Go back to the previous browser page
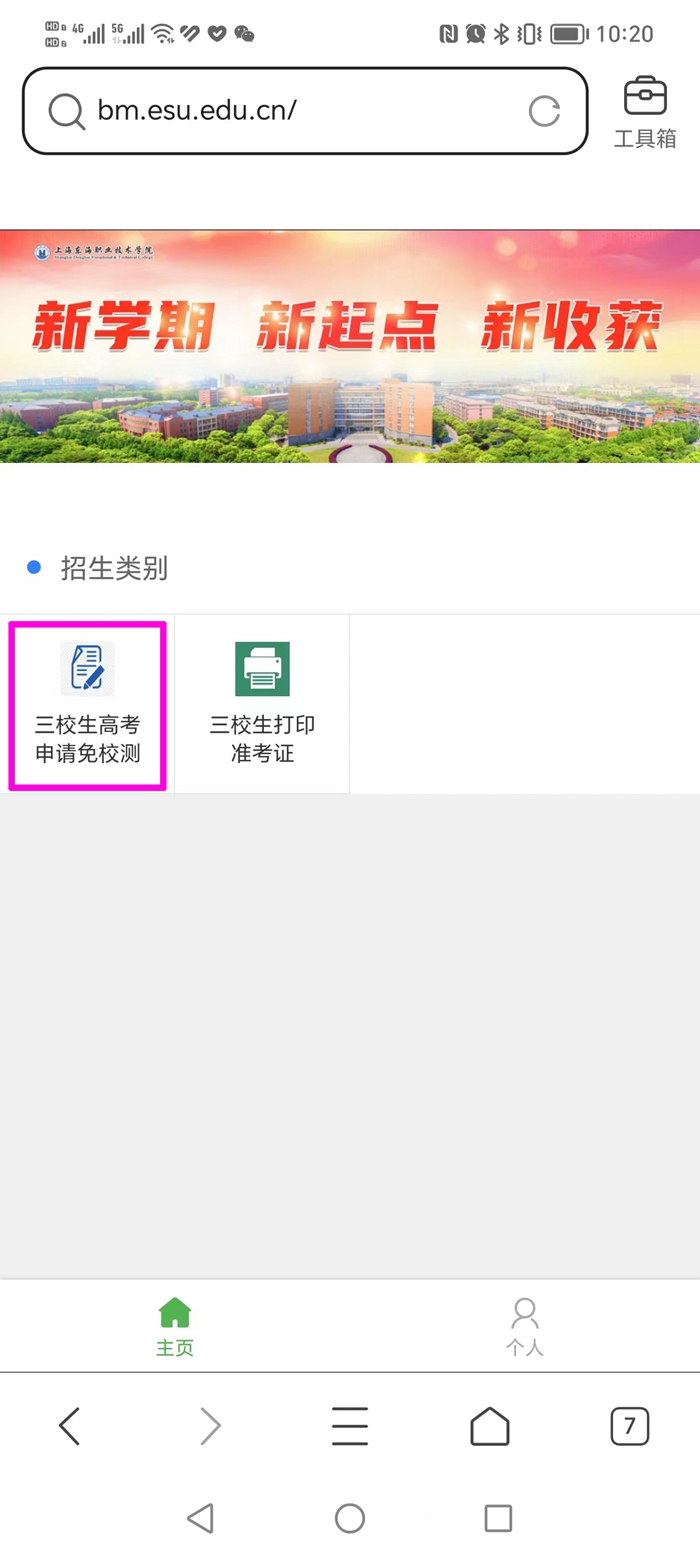700x1556 pixels. coord(69,1426)
